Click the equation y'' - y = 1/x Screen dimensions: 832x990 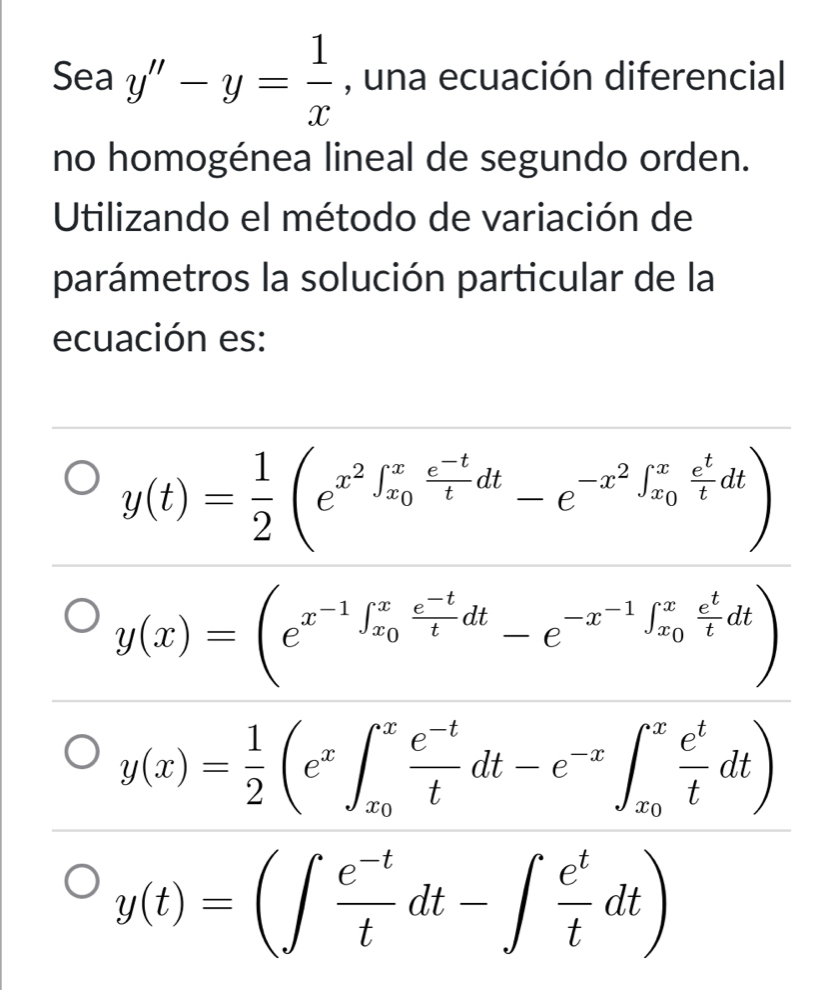230,82
